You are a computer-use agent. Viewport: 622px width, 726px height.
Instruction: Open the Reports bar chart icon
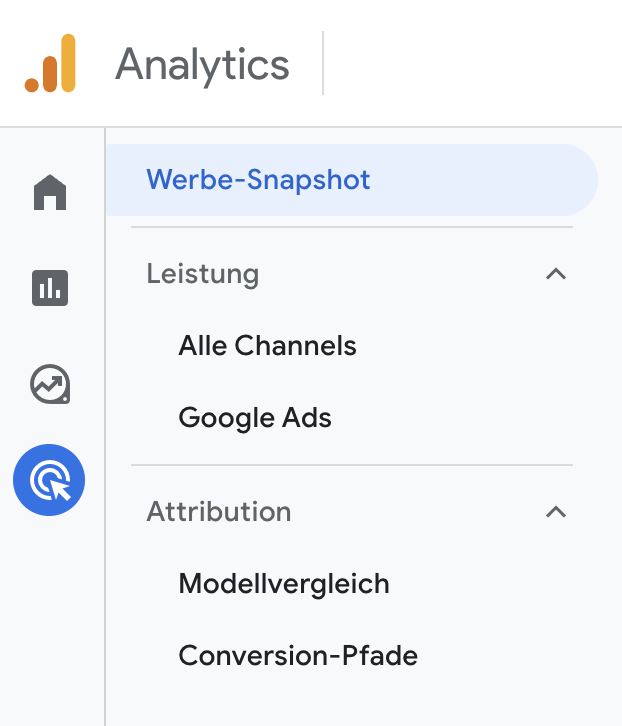[x=50, y=288]
